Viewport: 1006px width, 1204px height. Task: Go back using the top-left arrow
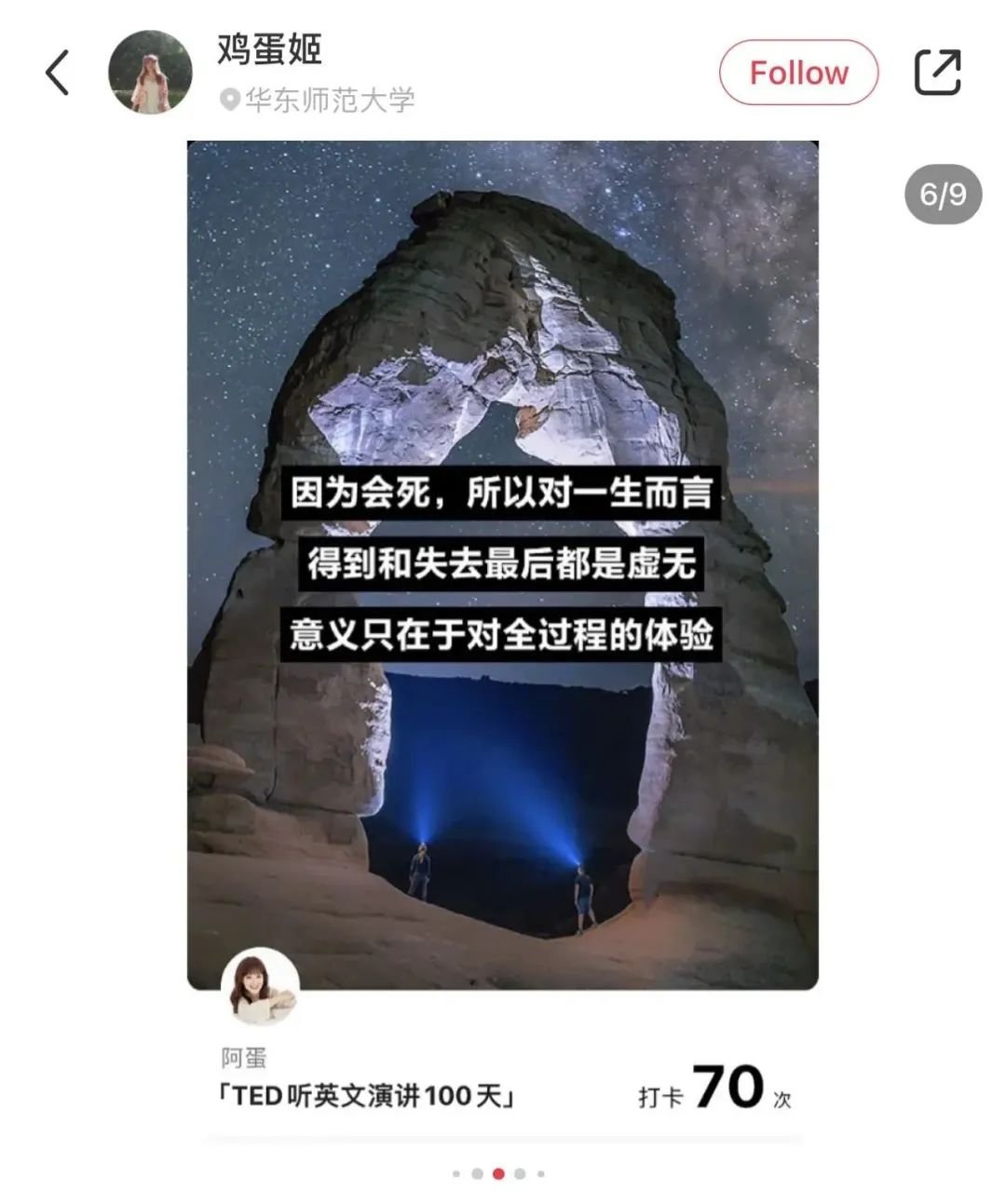(x=58, y=73)
